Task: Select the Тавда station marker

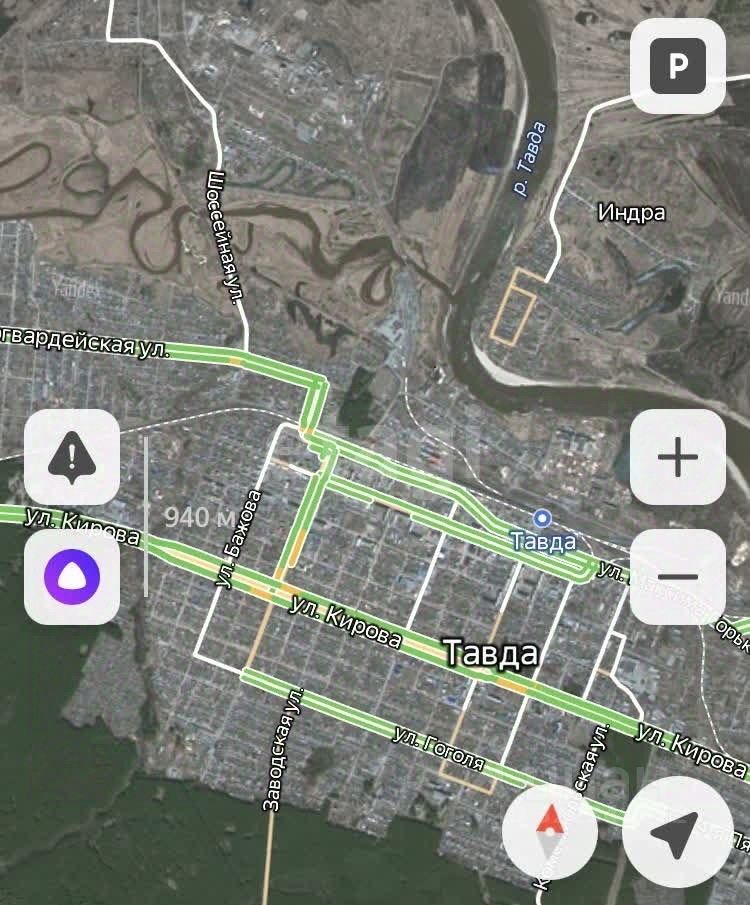Action: 542,518
